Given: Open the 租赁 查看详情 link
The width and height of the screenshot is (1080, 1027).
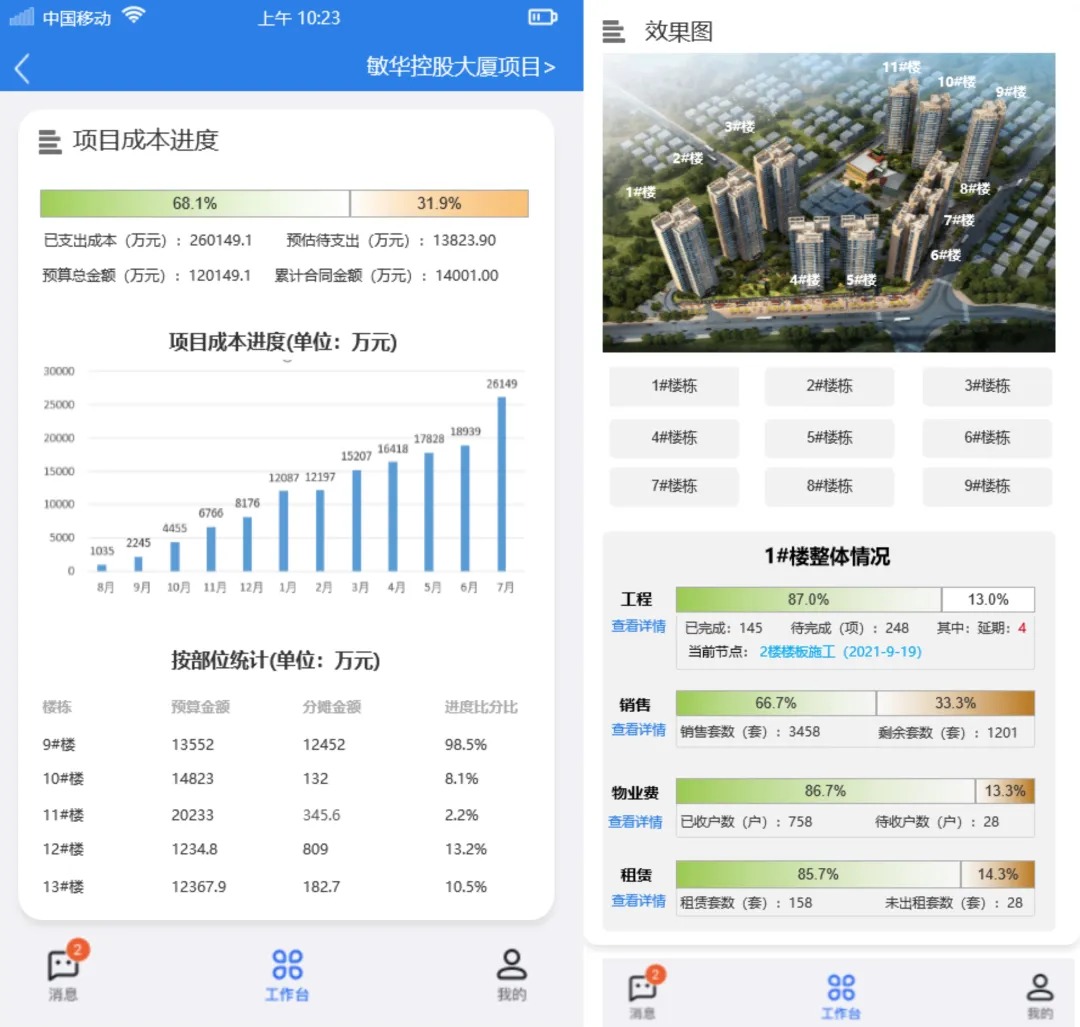Looking at the screenshot, I should 638,901.
